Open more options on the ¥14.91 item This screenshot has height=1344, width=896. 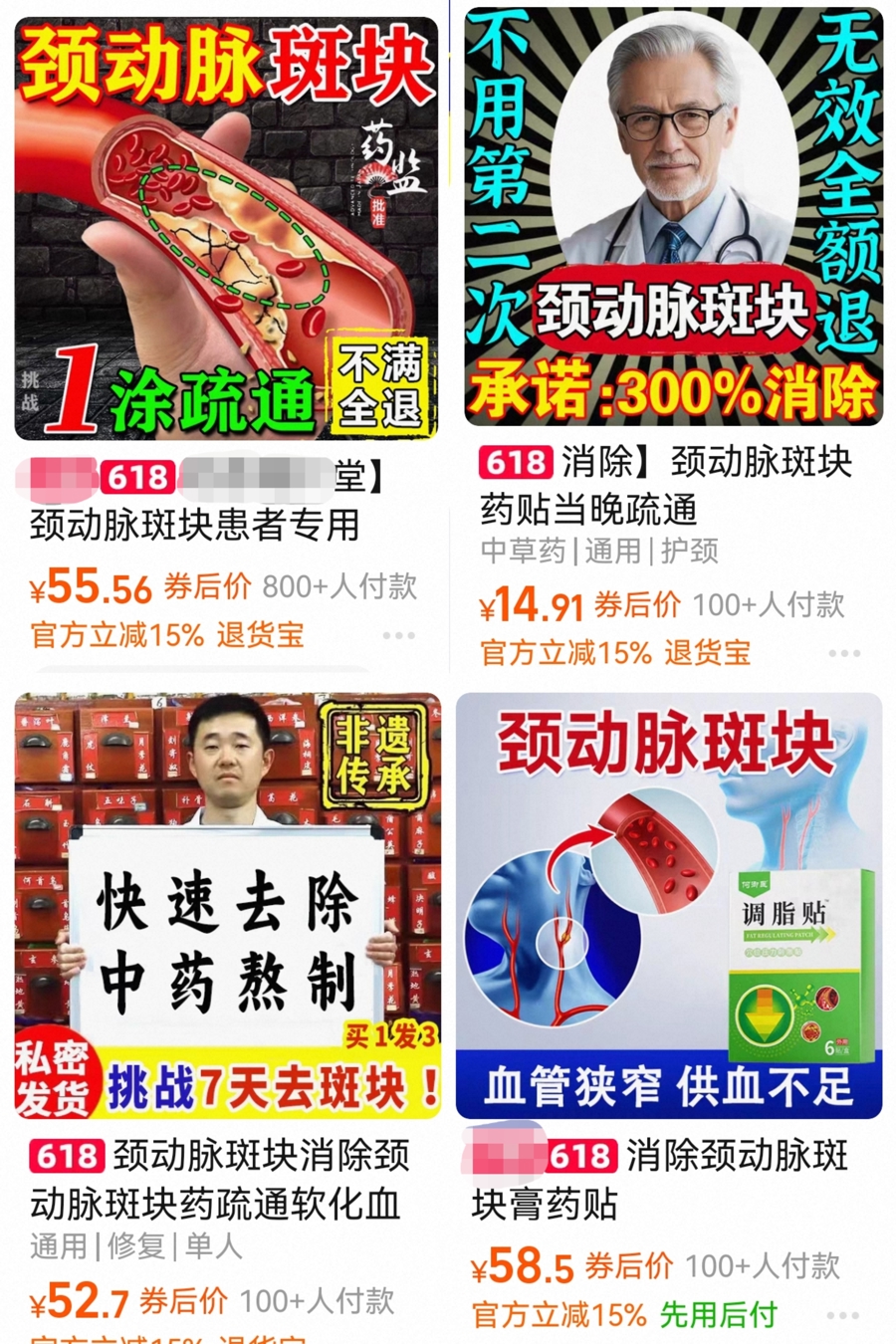click(843, 653)
